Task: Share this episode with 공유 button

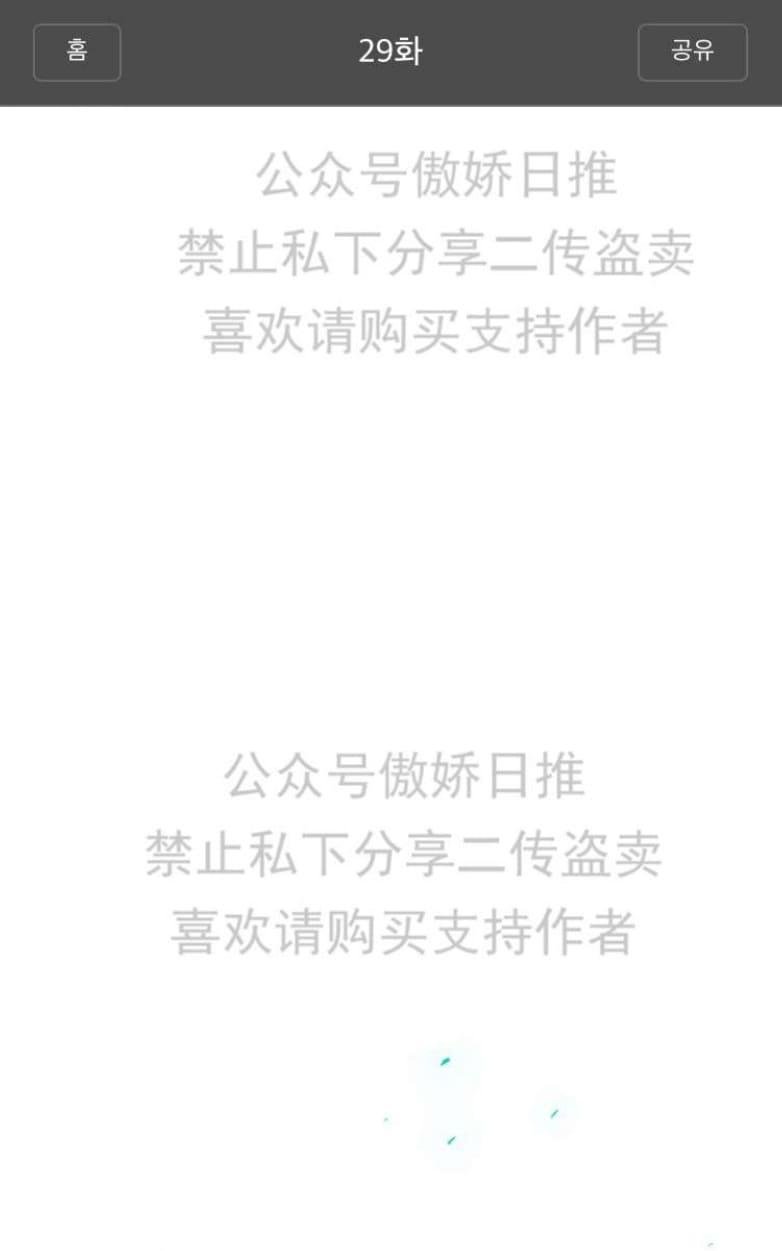Action: (692, 52)
